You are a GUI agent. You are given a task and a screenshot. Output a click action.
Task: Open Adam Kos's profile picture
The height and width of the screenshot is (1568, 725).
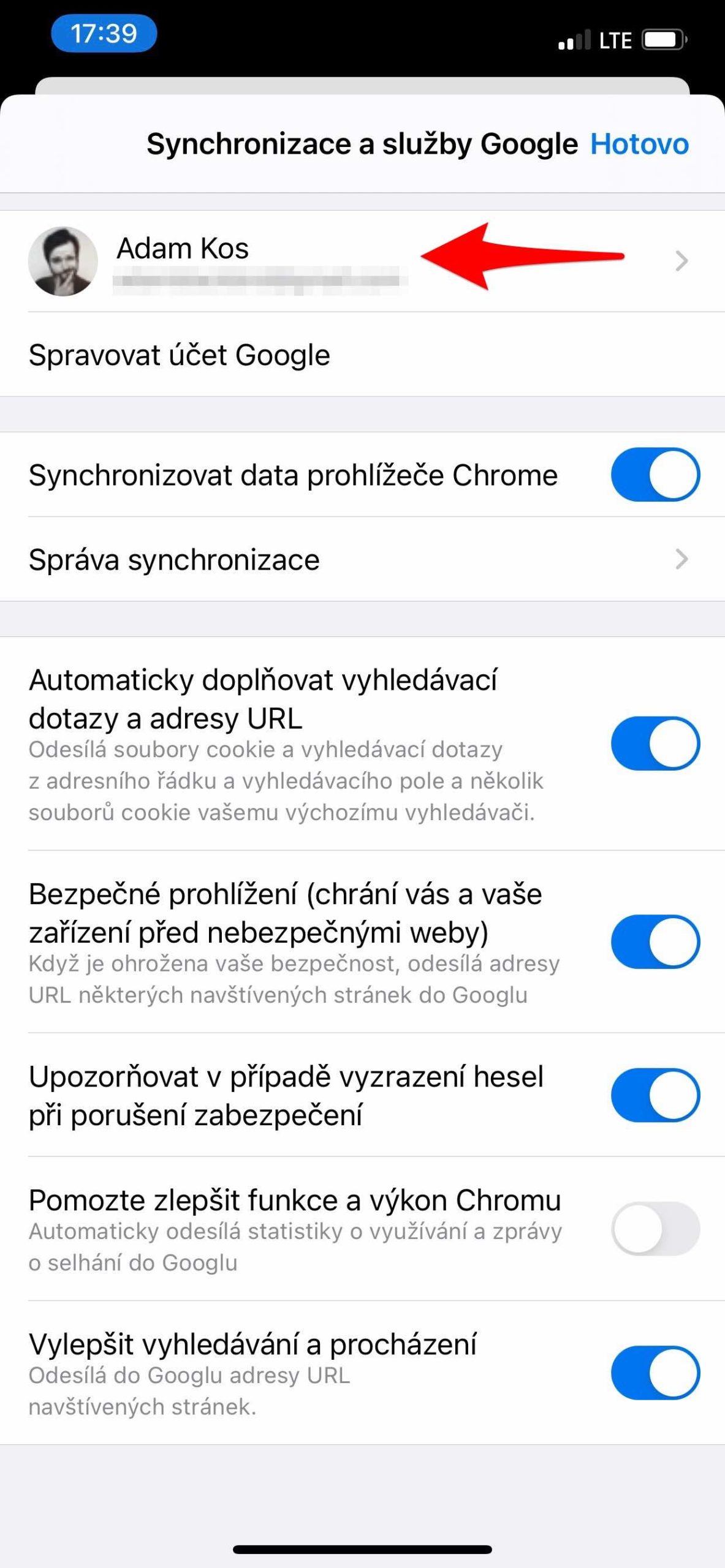[x=63, y=260]
